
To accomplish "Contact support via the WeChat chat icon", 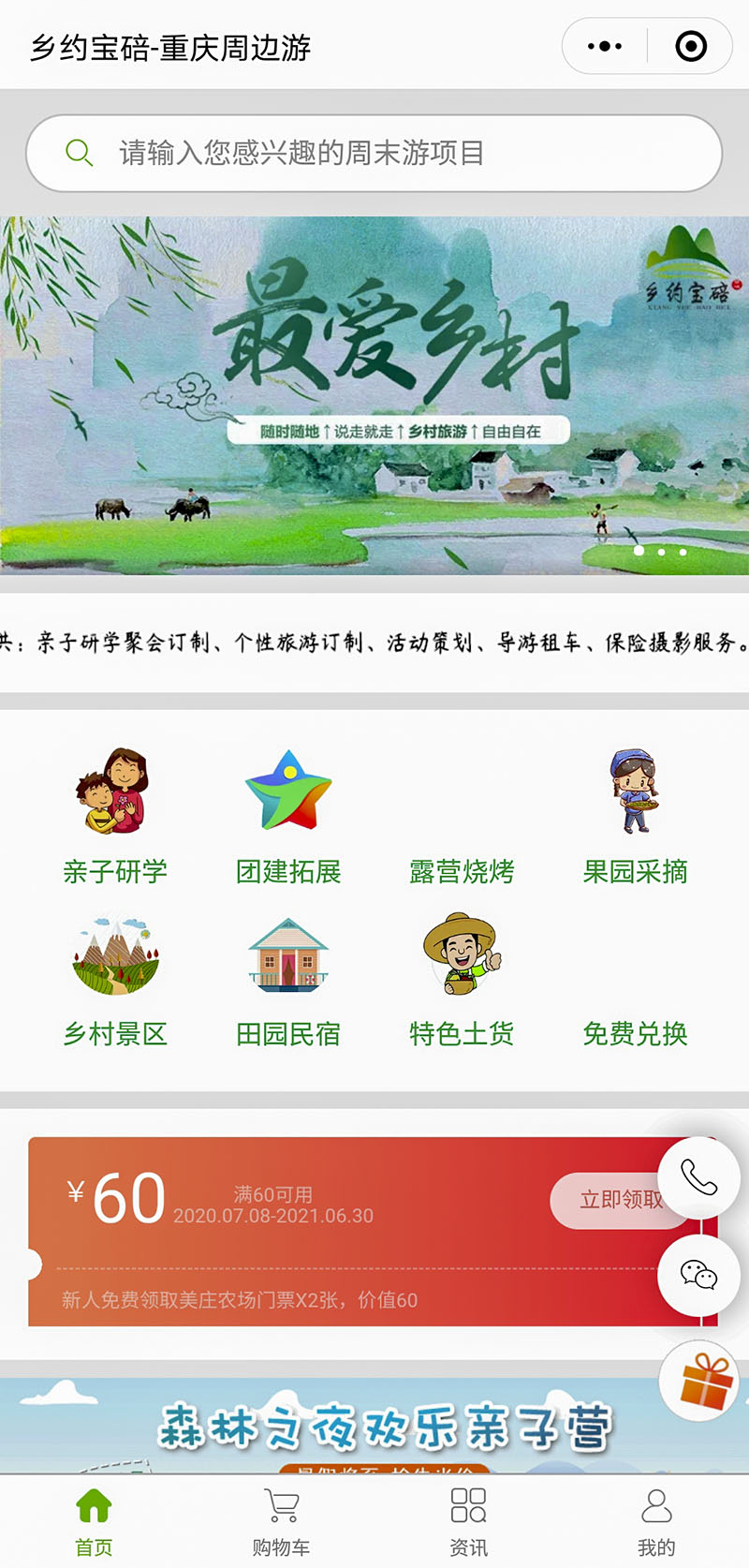I will 698,1275.
